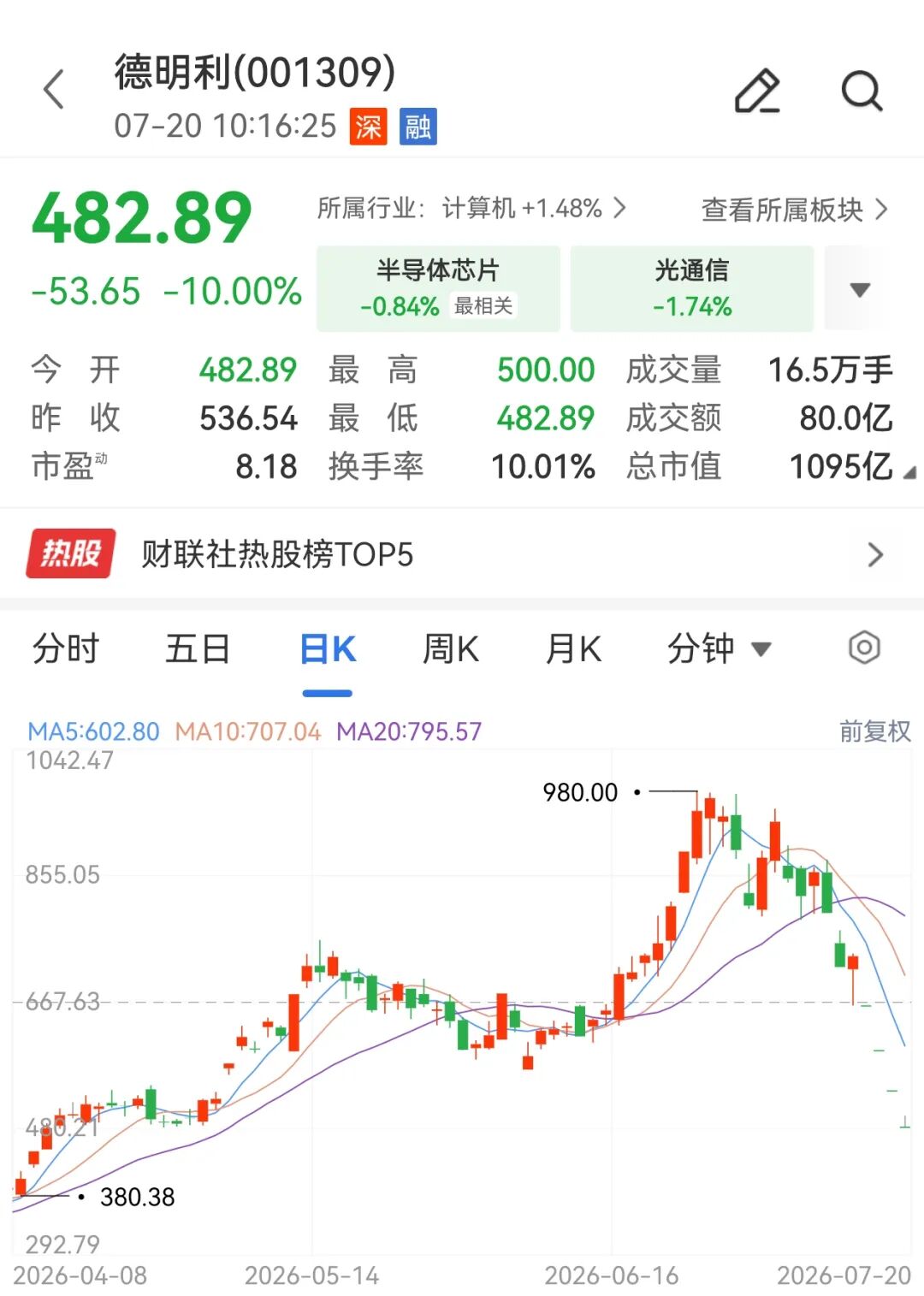The width and height of the screenshot is (924, 1296).
Task: Switch to 分时 chart tab
Action: [x=66, y=649]
